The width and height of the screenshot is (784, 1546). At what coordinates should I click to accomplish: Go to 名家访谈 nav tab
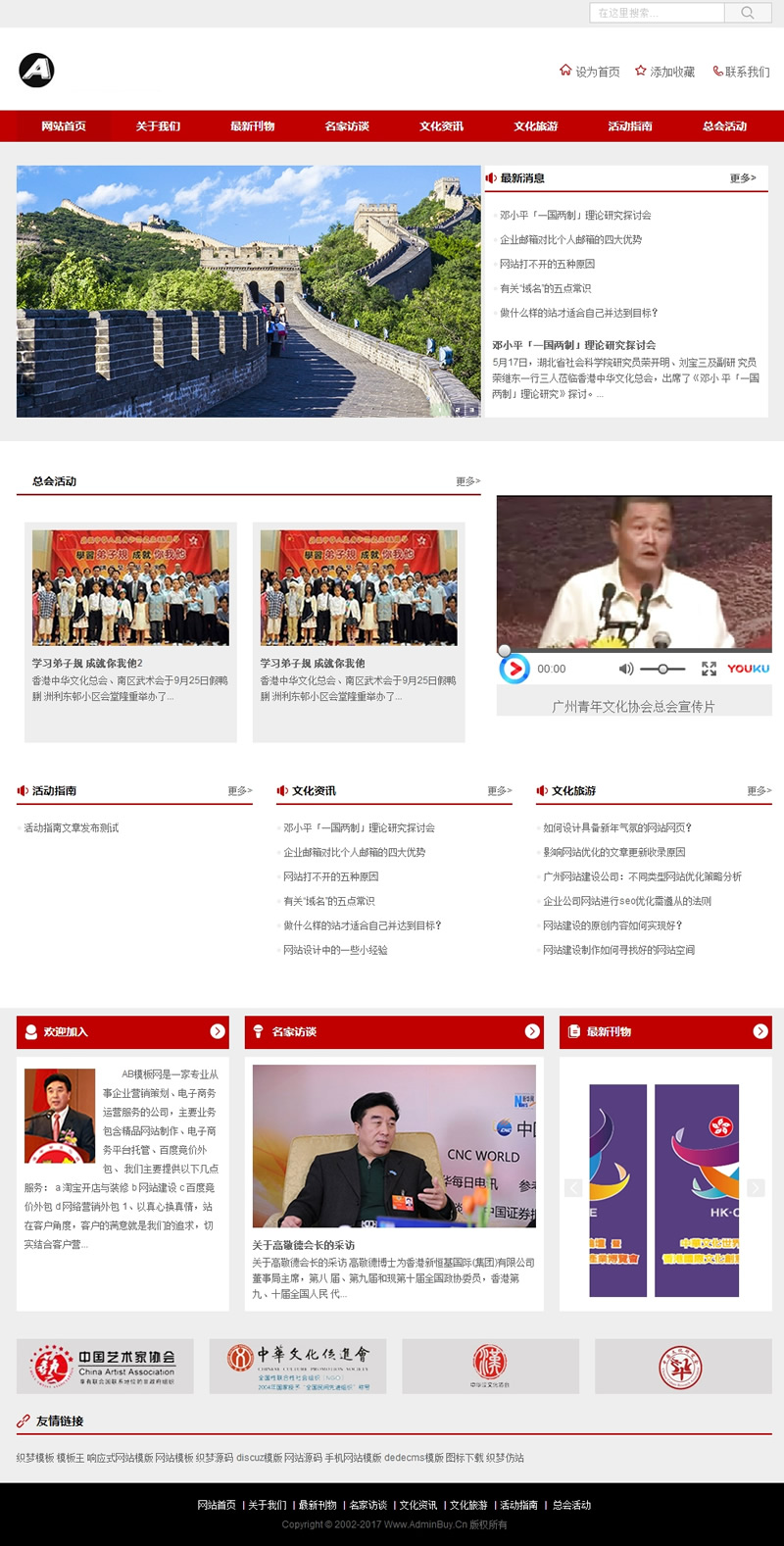coord(347,126)
